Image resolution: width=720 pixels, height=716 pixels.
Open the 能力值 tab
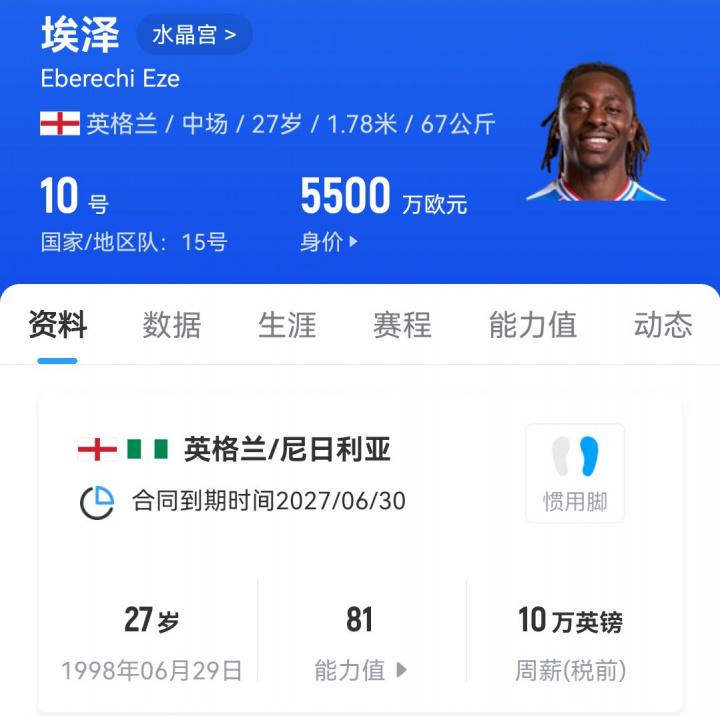532,325
